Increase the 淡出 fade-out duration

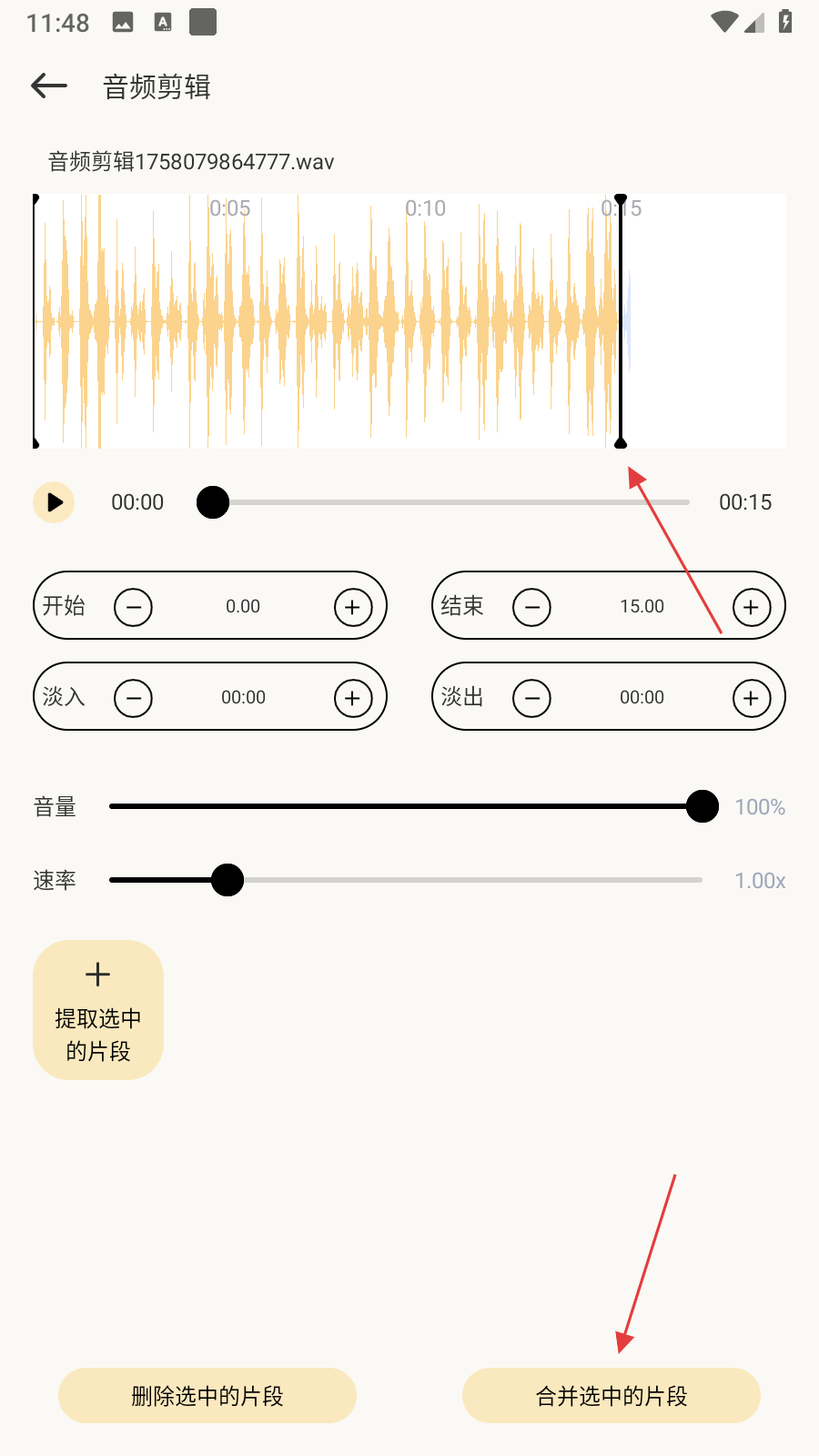(x=752, y=698)
